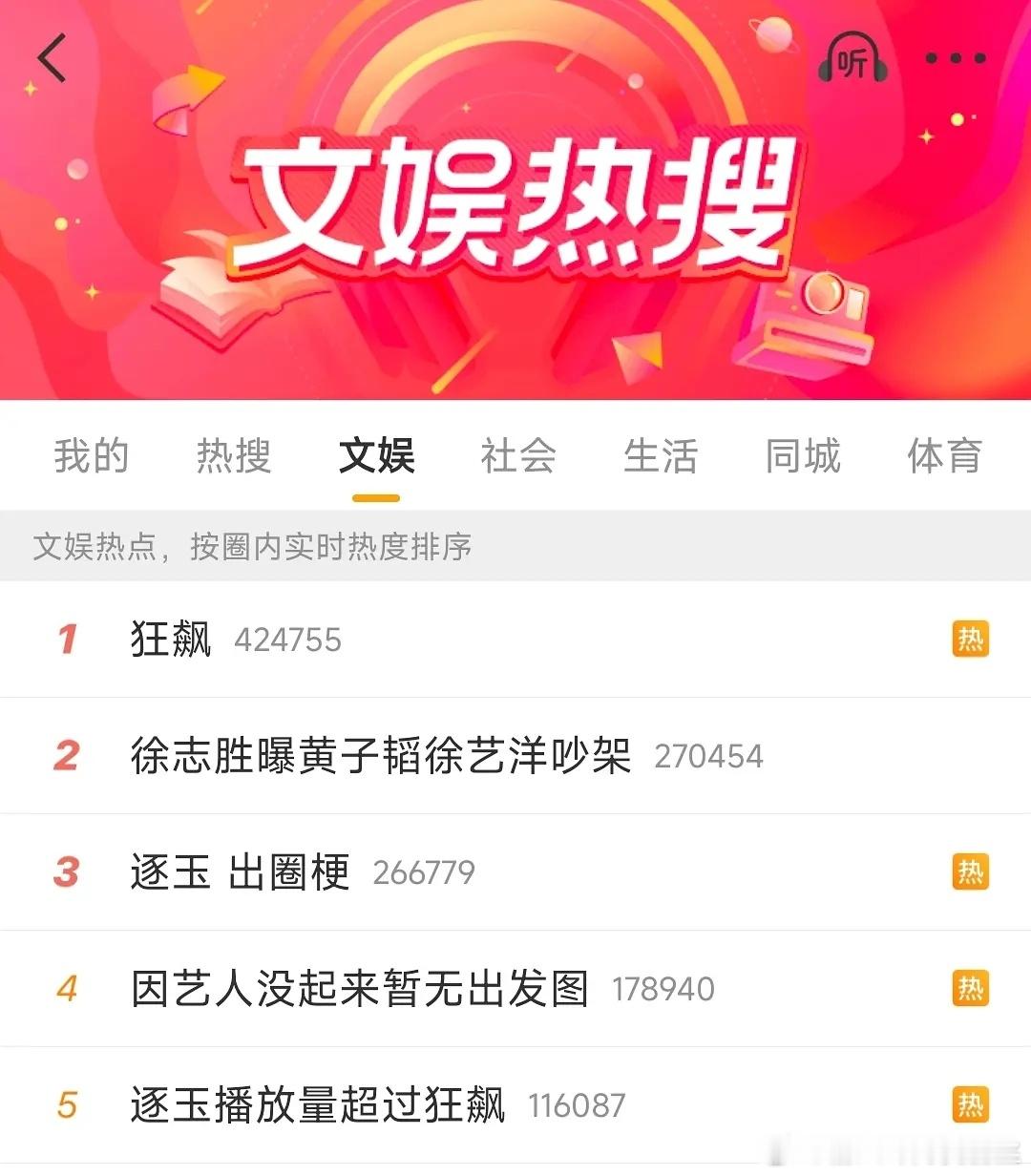Click the 热 badge next to 狂飙

(x=971, y=638)
